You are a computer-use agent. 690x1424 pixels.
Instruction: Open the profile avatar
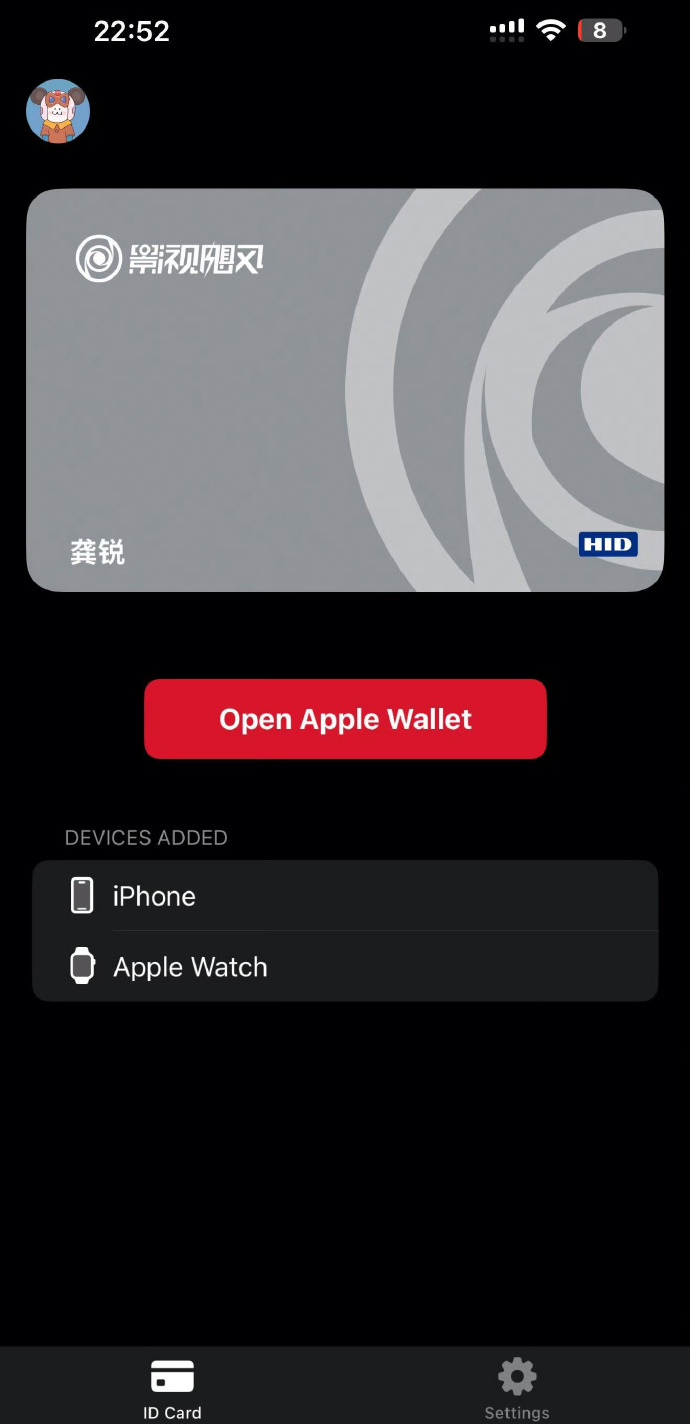pos(58,111)
